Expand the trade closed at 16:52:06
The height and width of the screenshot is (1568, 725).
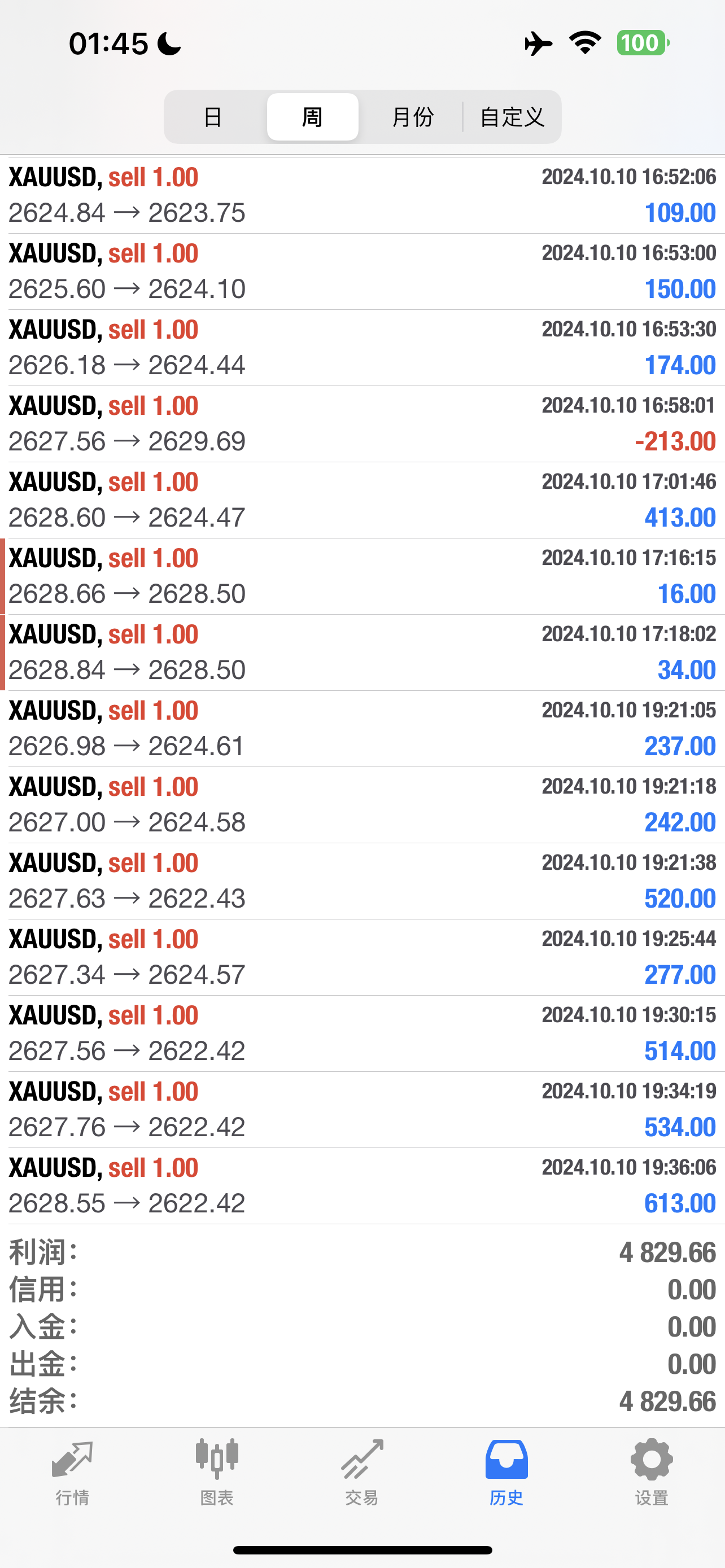click(362, 195)
